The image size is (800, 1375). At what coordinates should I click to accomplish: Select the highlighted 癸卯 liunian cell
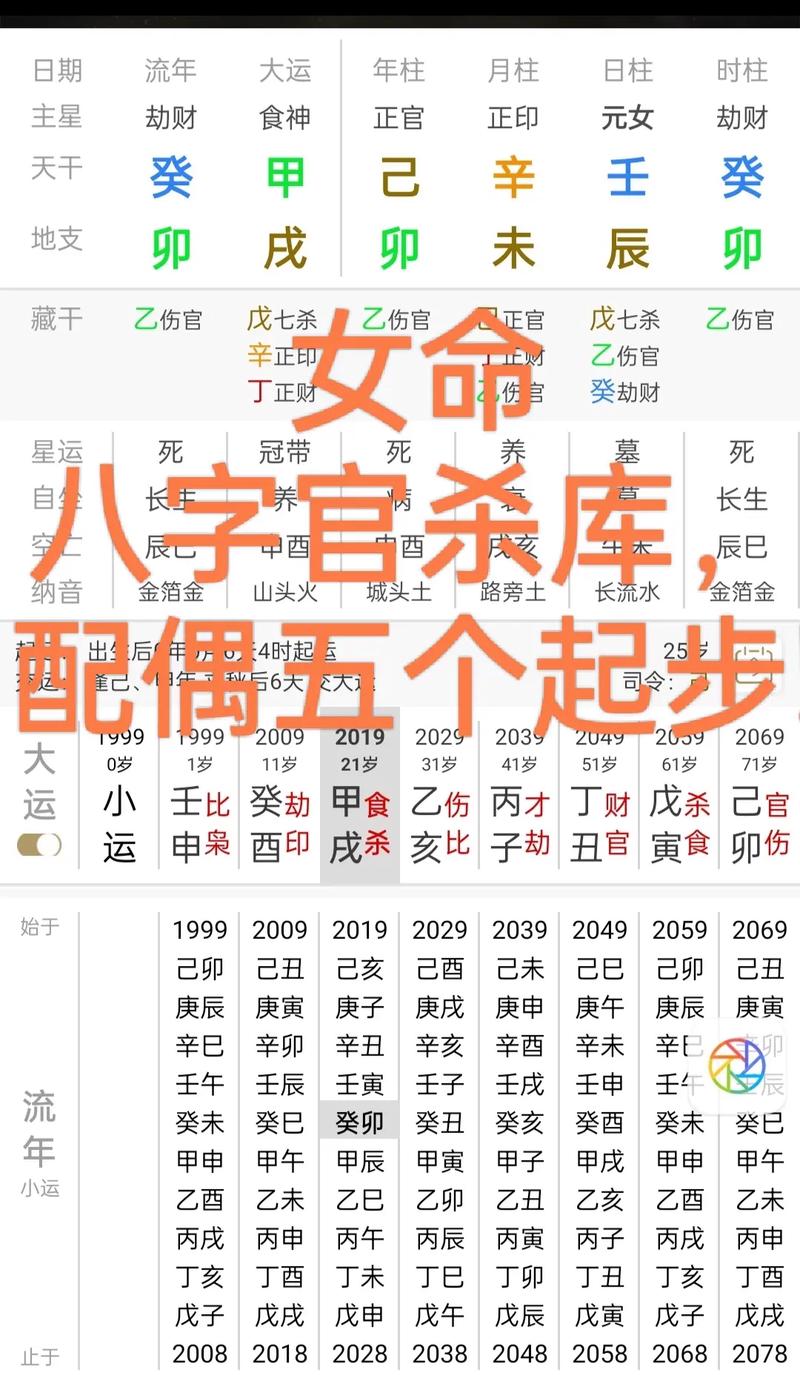point(359,1122)
